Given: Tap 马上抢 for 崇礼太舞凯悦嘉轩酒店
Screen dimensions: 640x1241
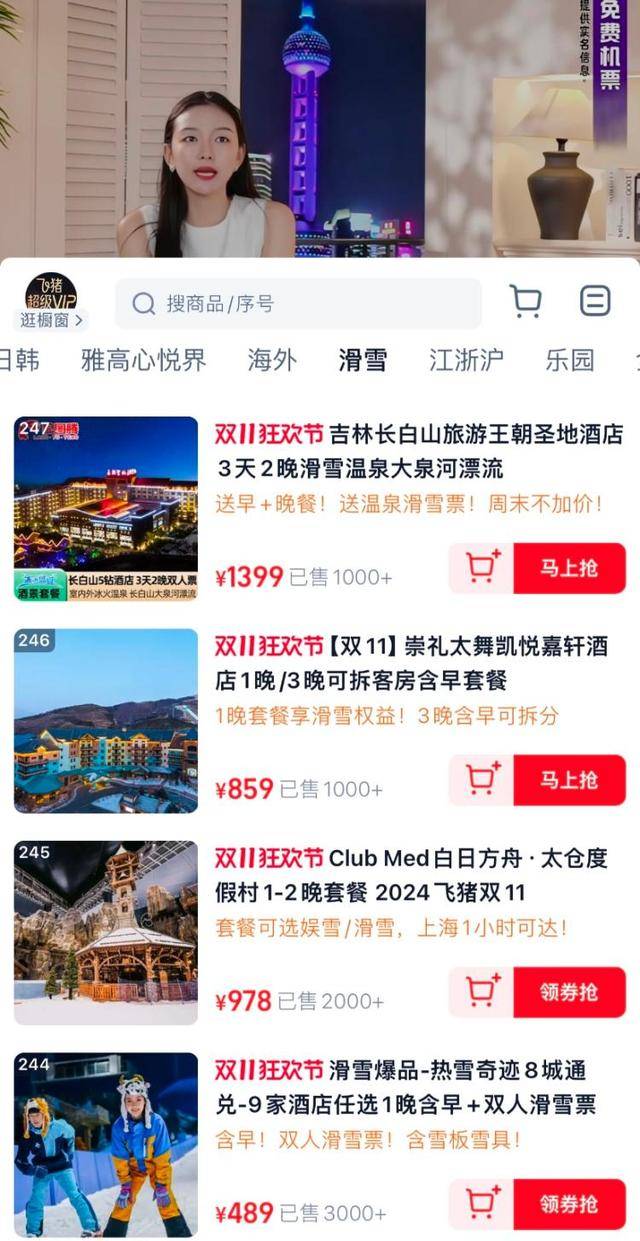Looking at the screenshot, I should coord(569,780).
